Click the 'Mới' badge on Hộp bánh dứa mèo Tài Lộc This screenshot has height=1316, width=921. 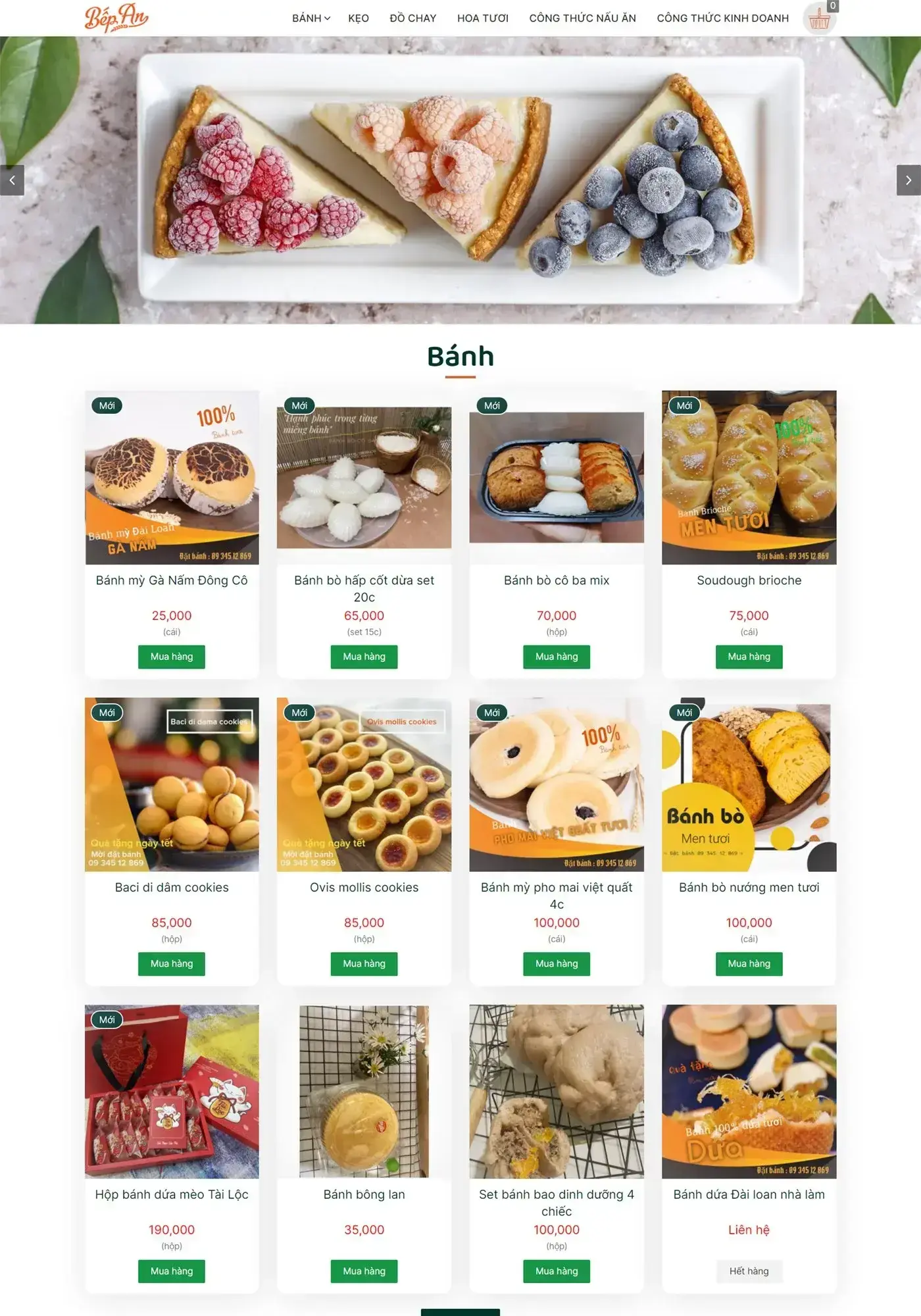click(x=107, y=1019)
